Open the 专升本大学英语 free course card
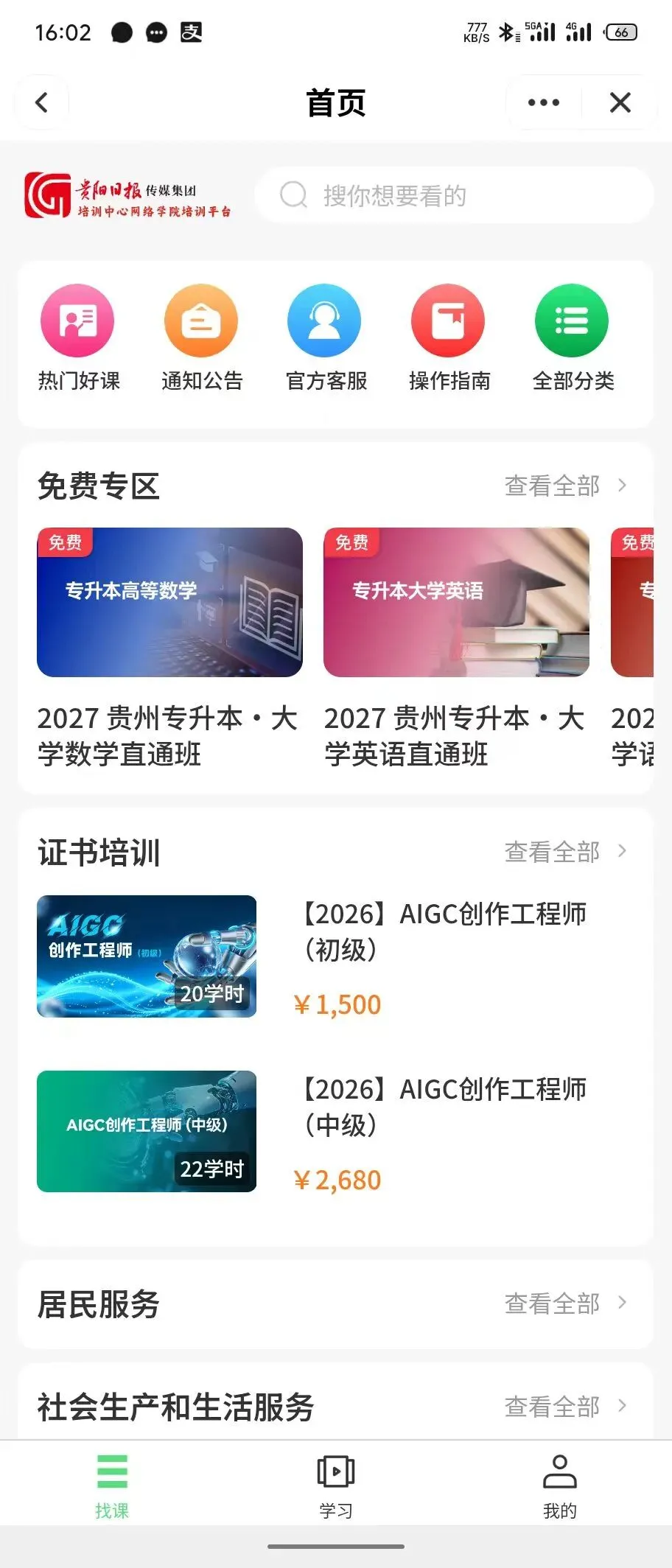The width and height of the screenshot is (672, 1568). pyautogui.click(x=456, y=602)
